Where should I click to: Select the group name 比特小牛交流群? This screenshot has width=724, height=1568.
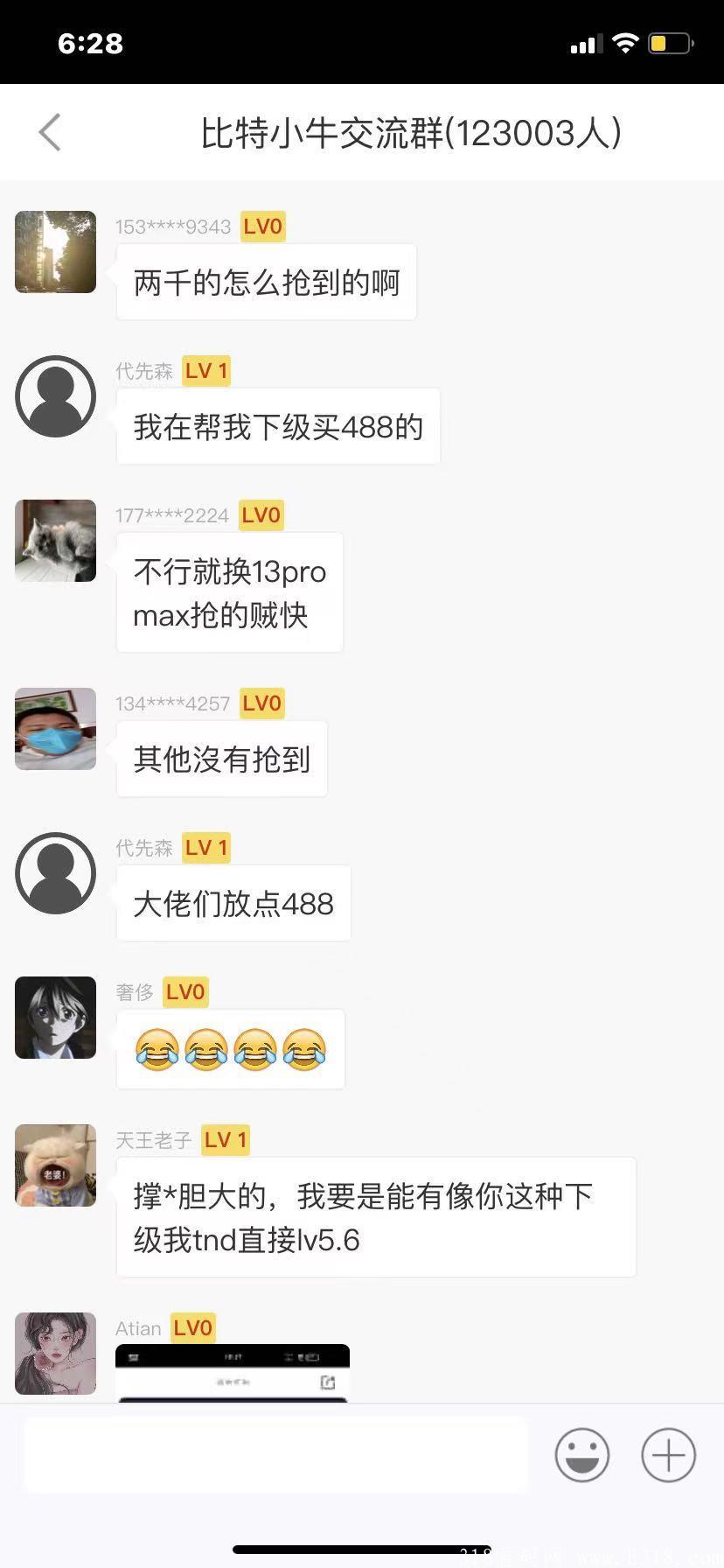(315, 132)
